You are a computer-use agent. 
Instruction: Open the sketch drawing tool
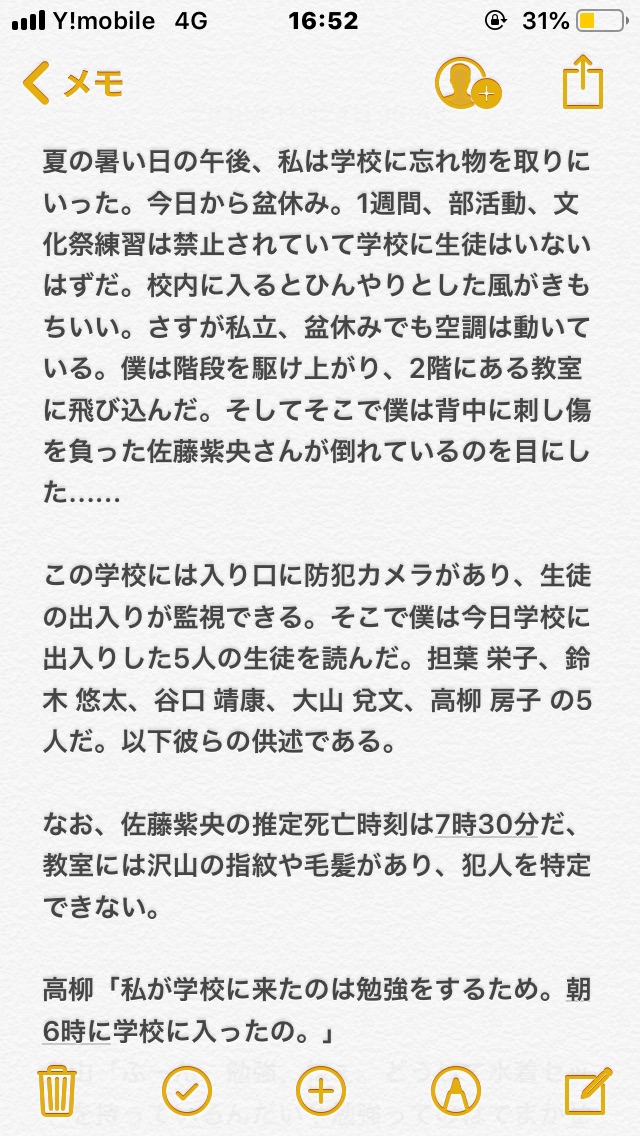point(455,1090)
